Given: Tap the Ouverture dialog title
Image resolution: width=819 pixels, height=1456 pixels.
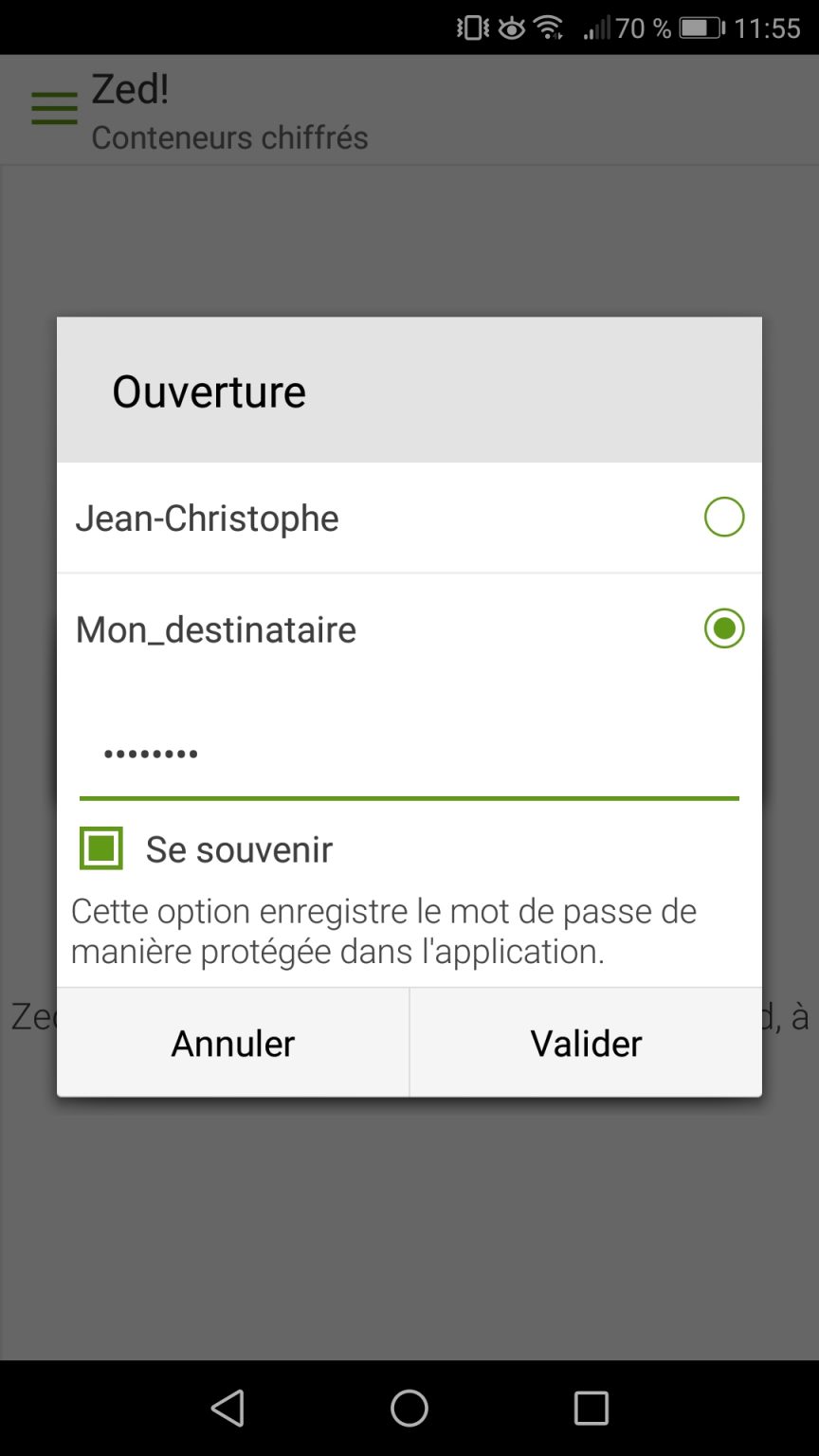Looking at the screenshot, I should (x=209, y=390).
